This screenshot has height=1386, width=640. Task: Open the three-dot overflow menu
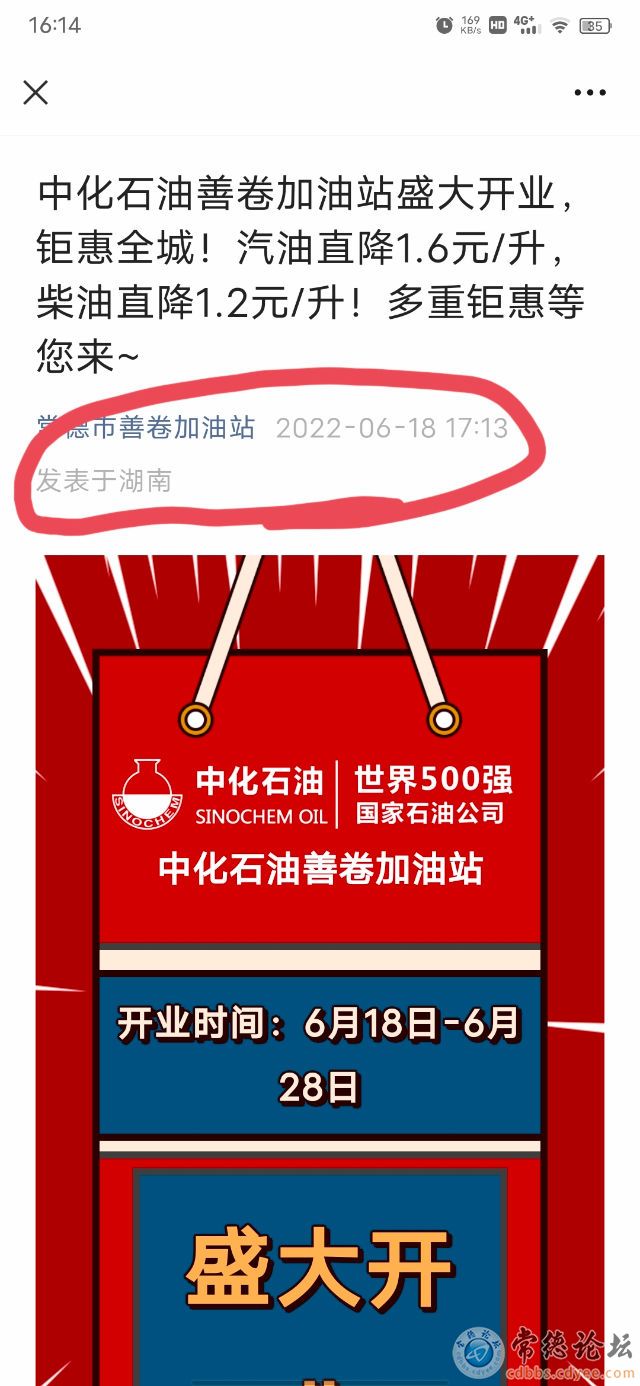point(590,93)
